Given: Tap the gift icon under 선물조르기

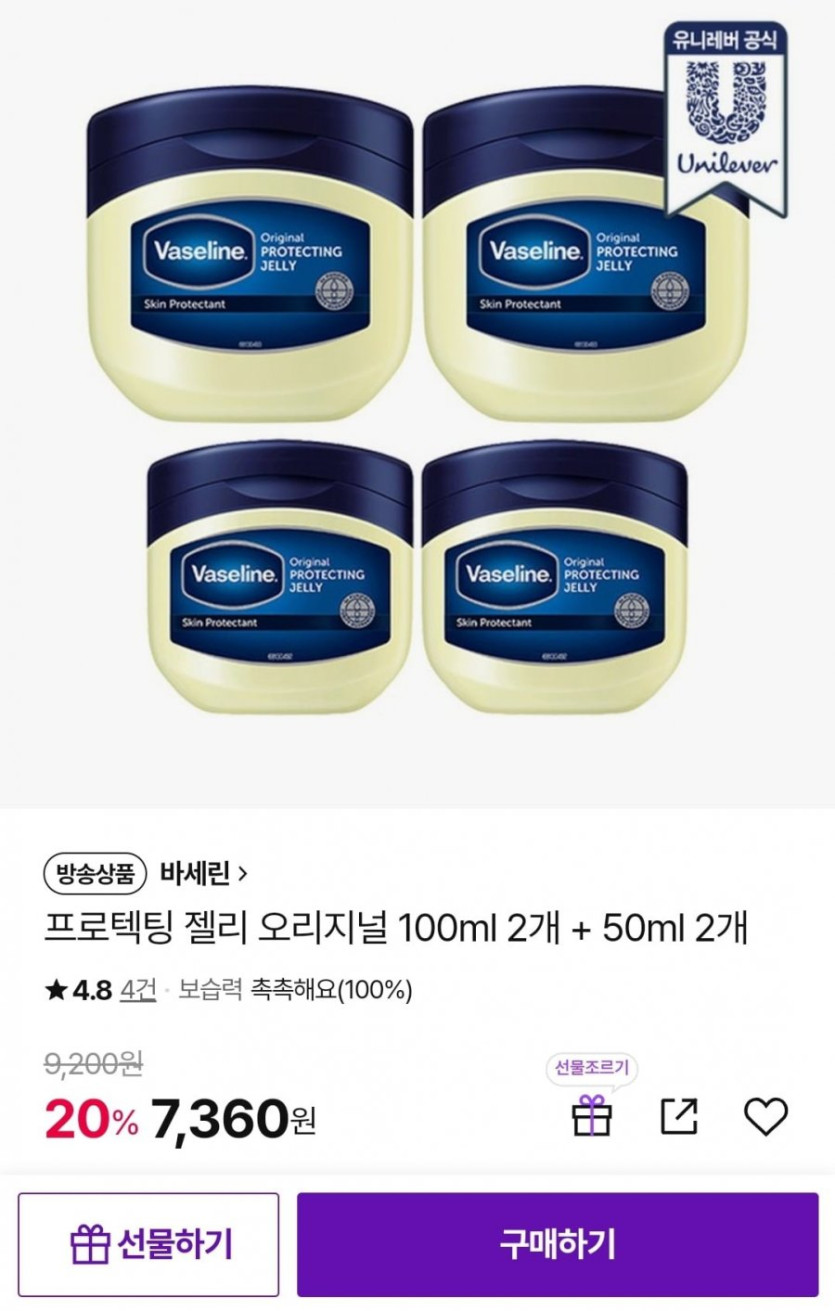Looking at the screenshot, I should 592,1115.
